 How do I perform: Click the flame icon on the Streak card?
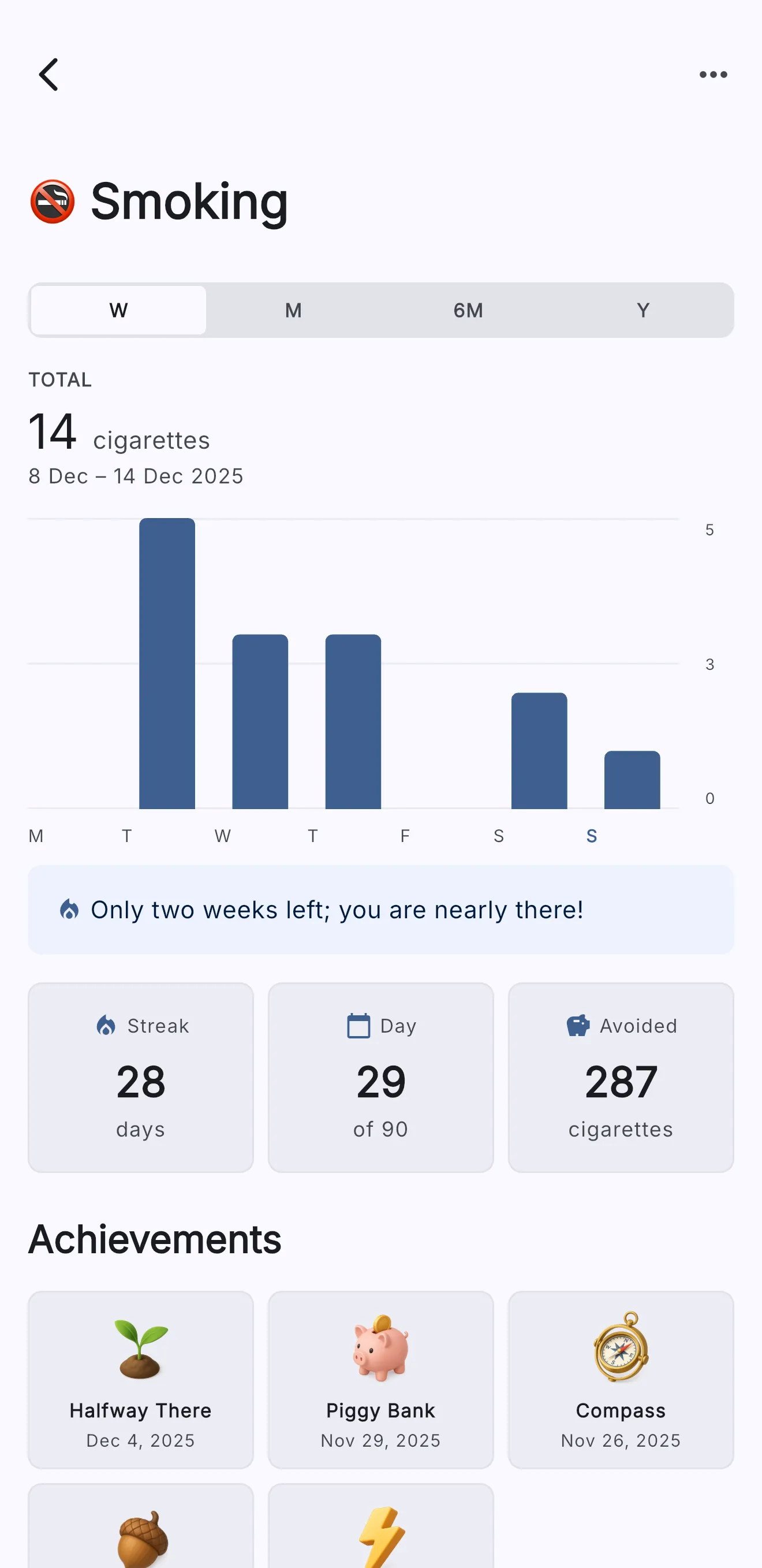[x=107, y=1026]
